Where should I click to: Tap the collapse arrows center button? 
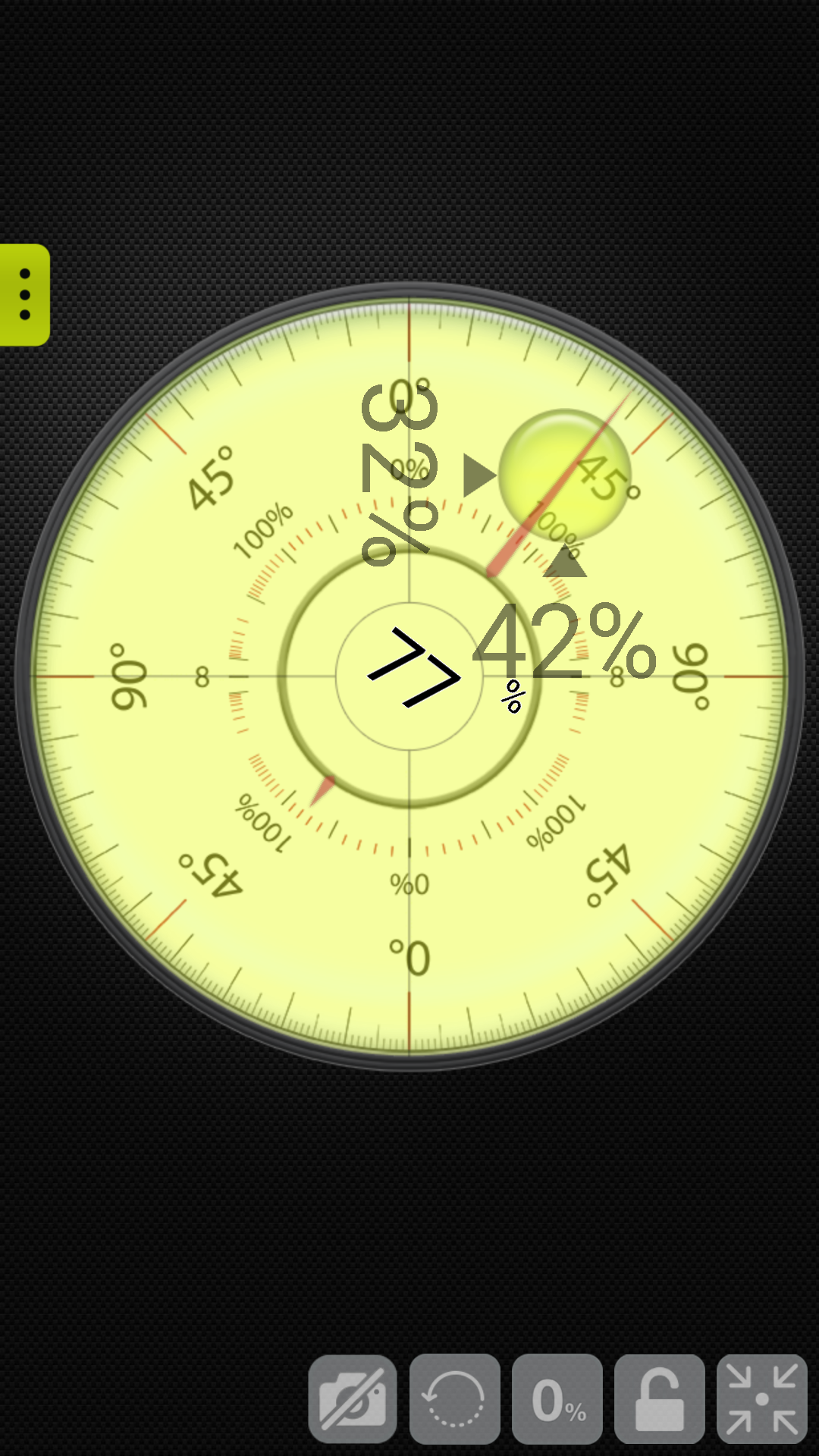pyautogui.click(x=761, y=1399)
